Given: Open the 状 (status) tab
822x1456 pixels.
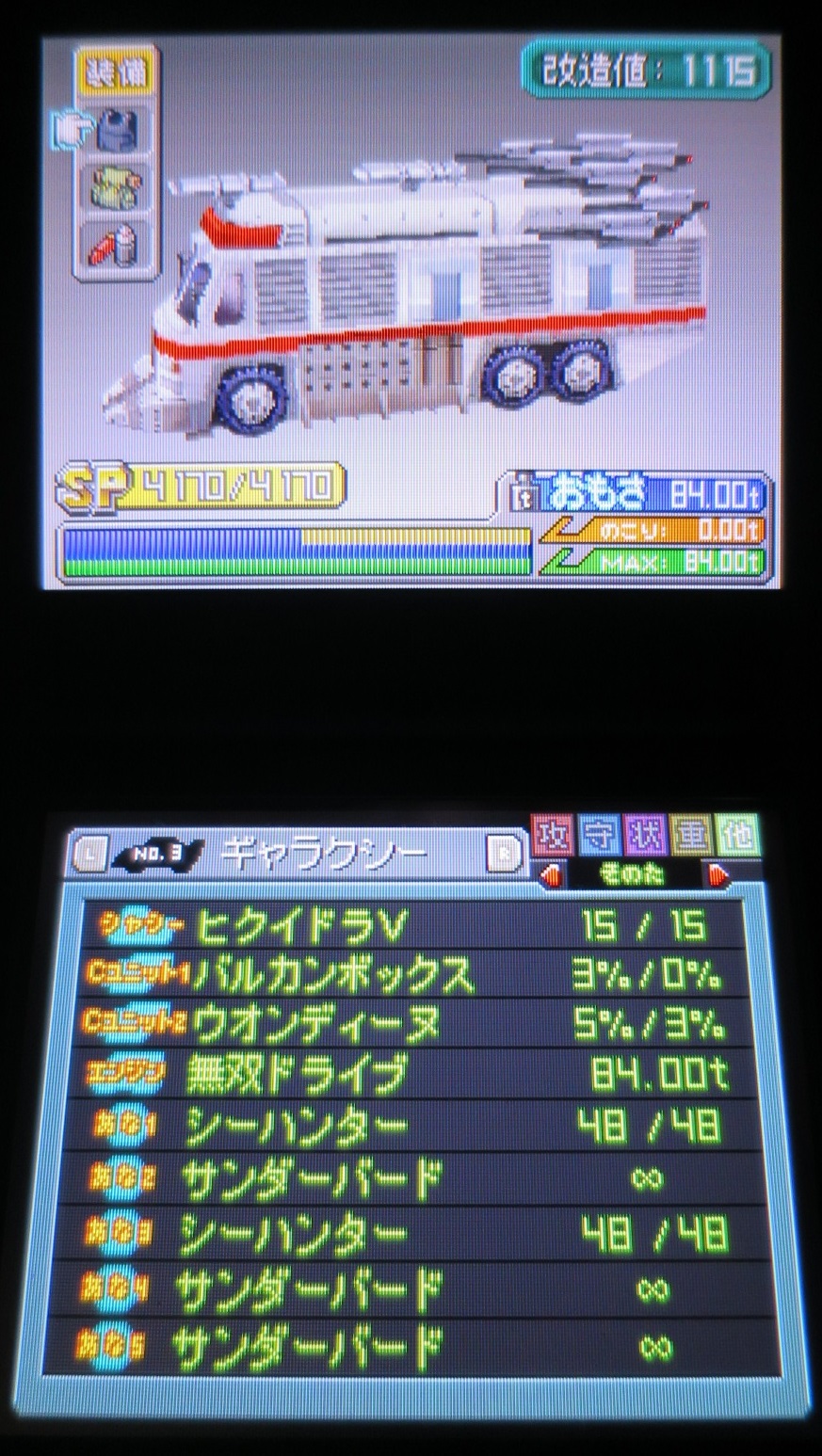Looking at the screenshot, I should (644, 836).
